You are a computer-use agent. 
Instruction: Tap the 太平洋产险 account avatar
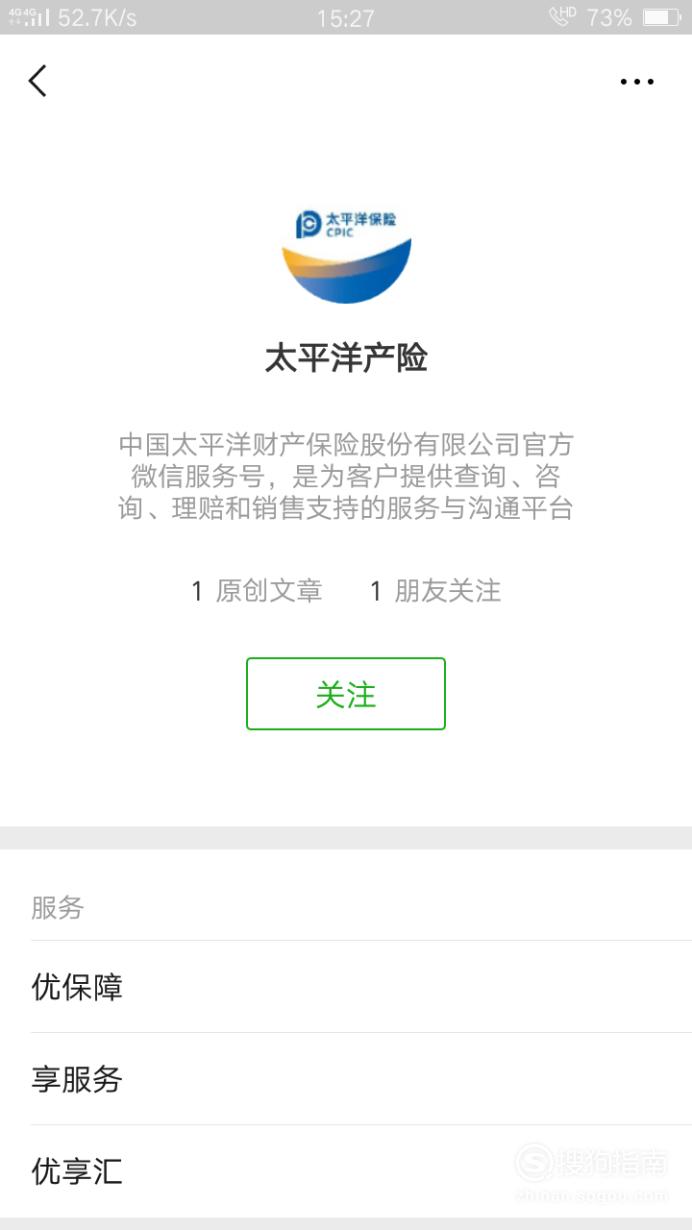pyautogui.click(x=346, y=254)
